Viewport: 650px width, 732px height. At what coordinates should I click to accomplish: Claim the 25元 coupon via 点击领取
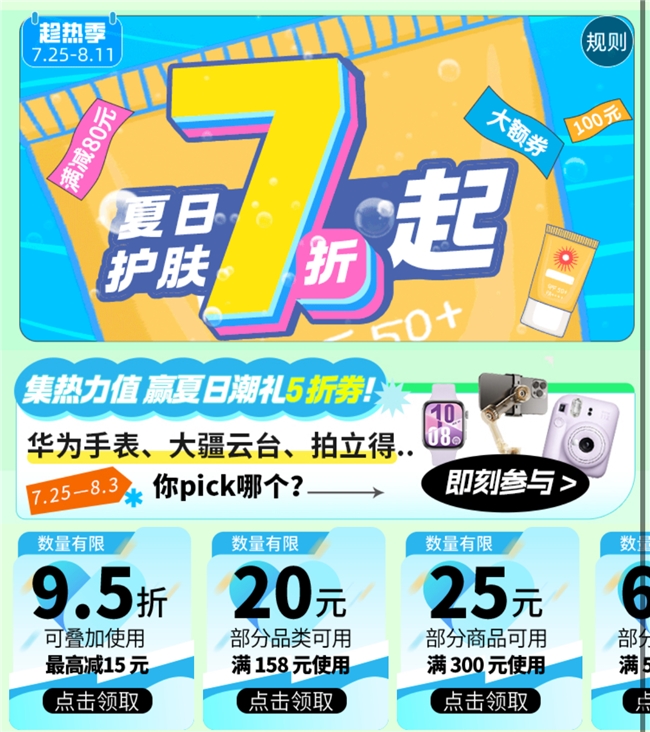click(486, 701)
